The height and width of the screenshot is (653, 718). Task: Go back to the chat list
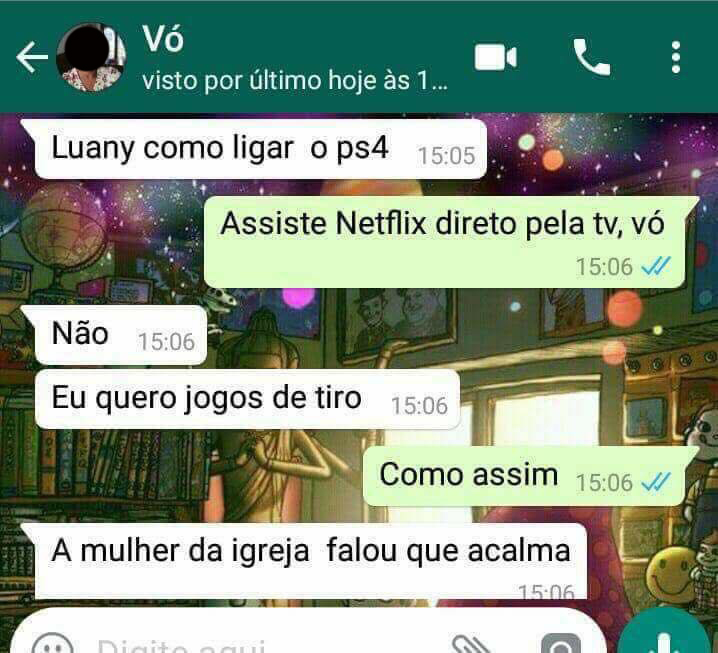30,58
